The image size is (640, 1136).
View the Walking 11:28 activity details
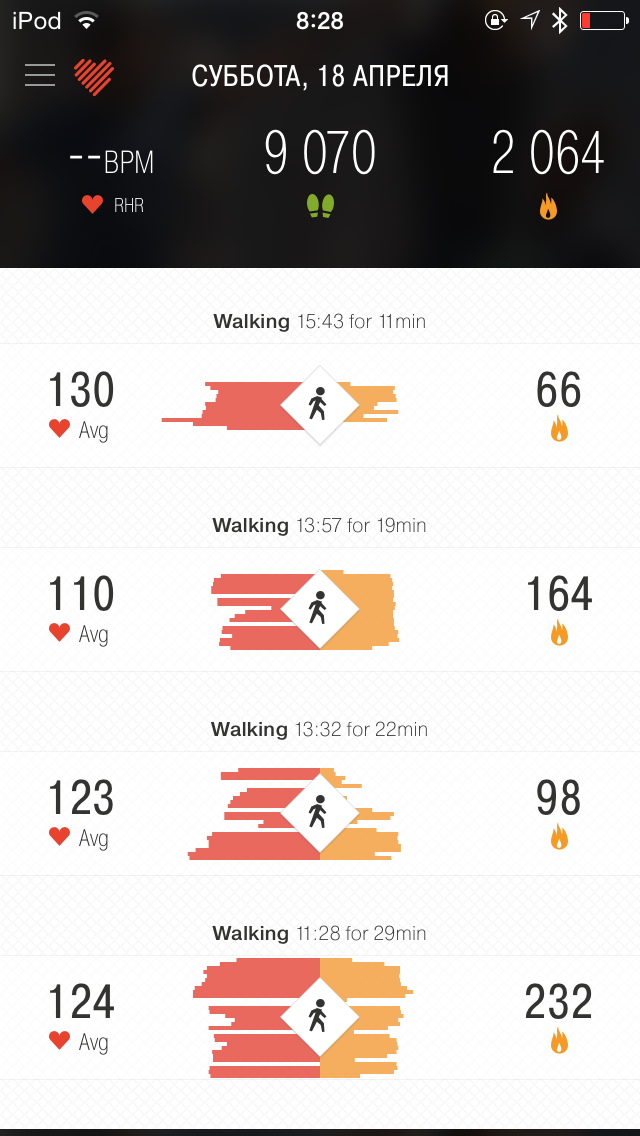point(319,1017)
